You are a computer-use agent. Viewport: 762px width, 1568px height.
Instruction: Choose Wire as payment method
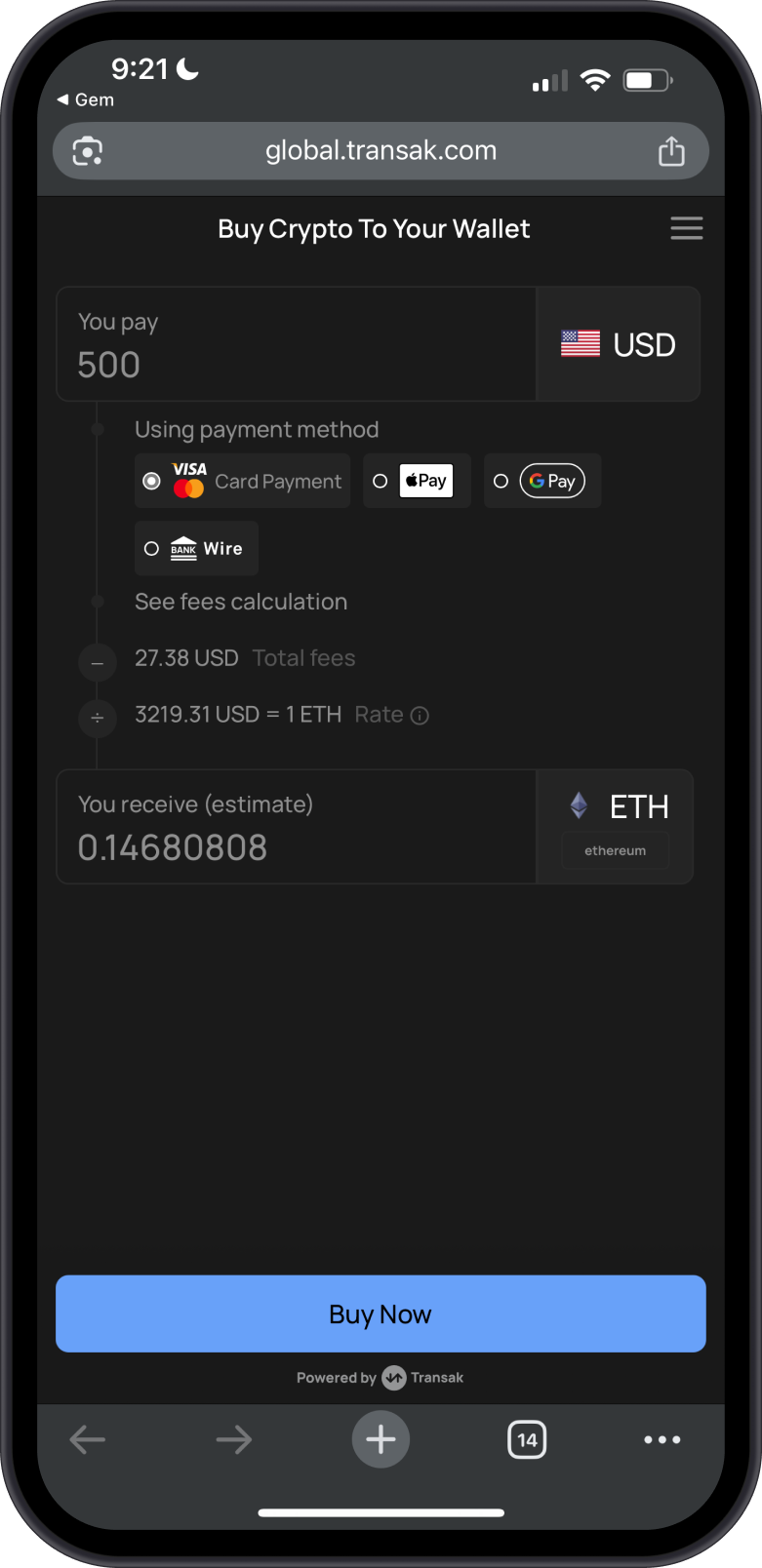[x=195, y=547]
